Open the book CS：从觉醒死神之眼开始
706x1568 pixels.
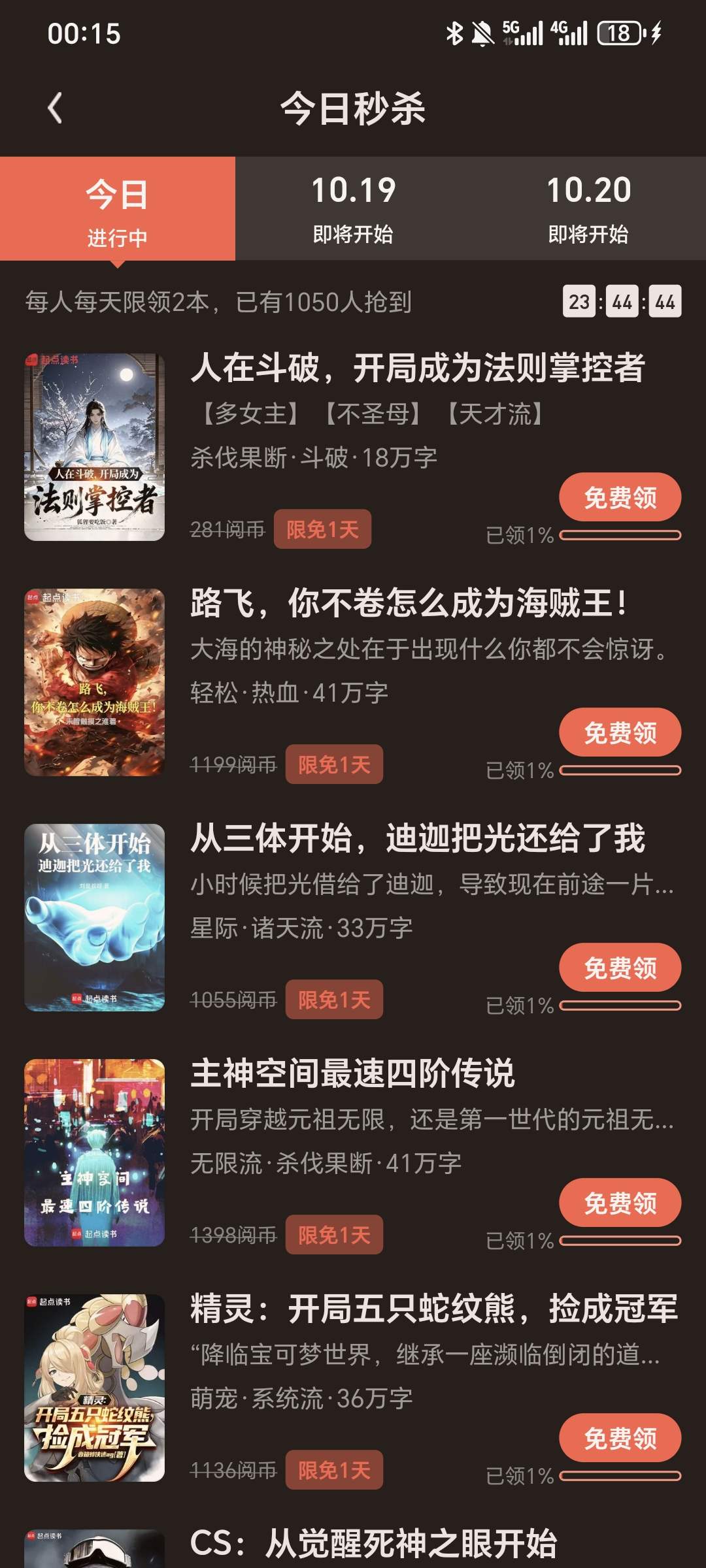[373, 1544]
